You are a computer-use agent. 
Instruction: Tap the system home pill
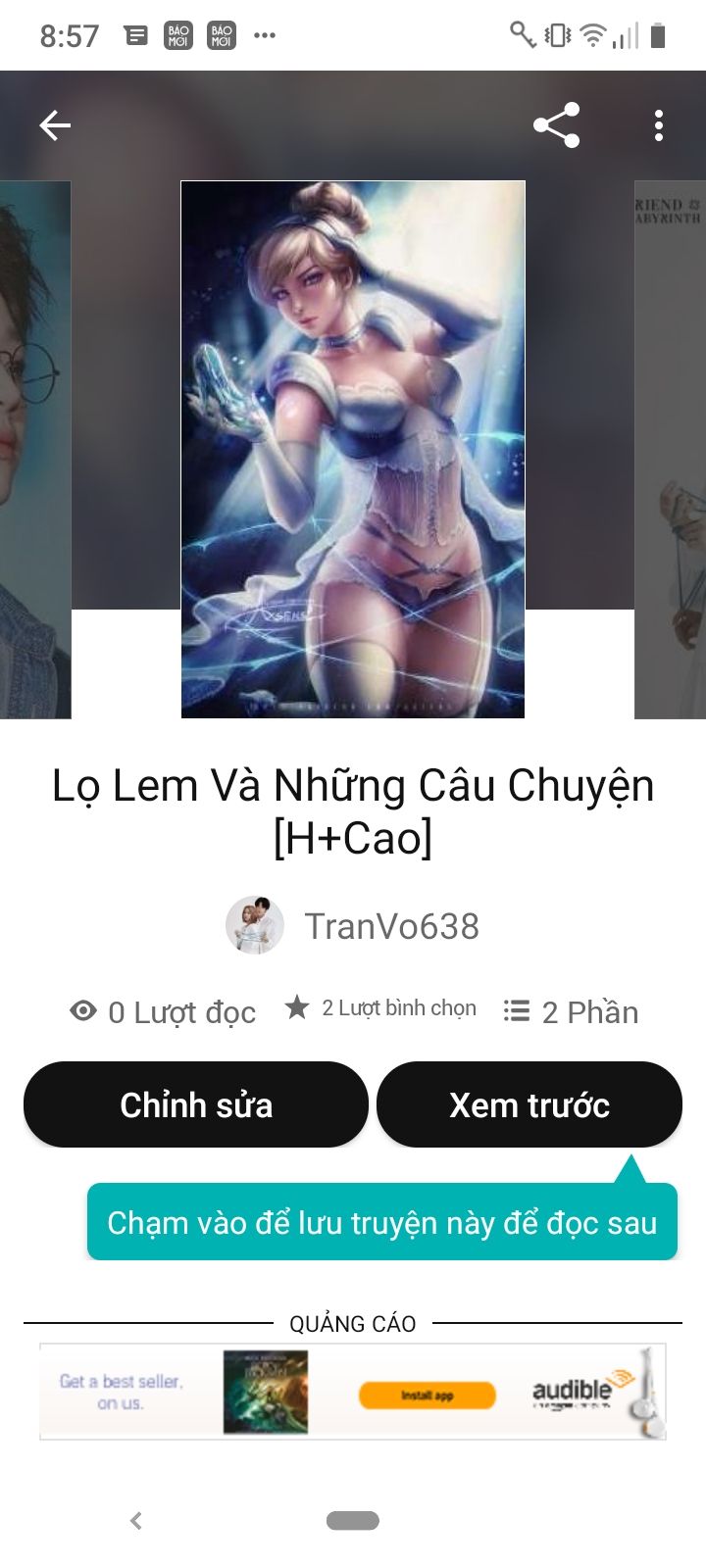pos(353,1521)
